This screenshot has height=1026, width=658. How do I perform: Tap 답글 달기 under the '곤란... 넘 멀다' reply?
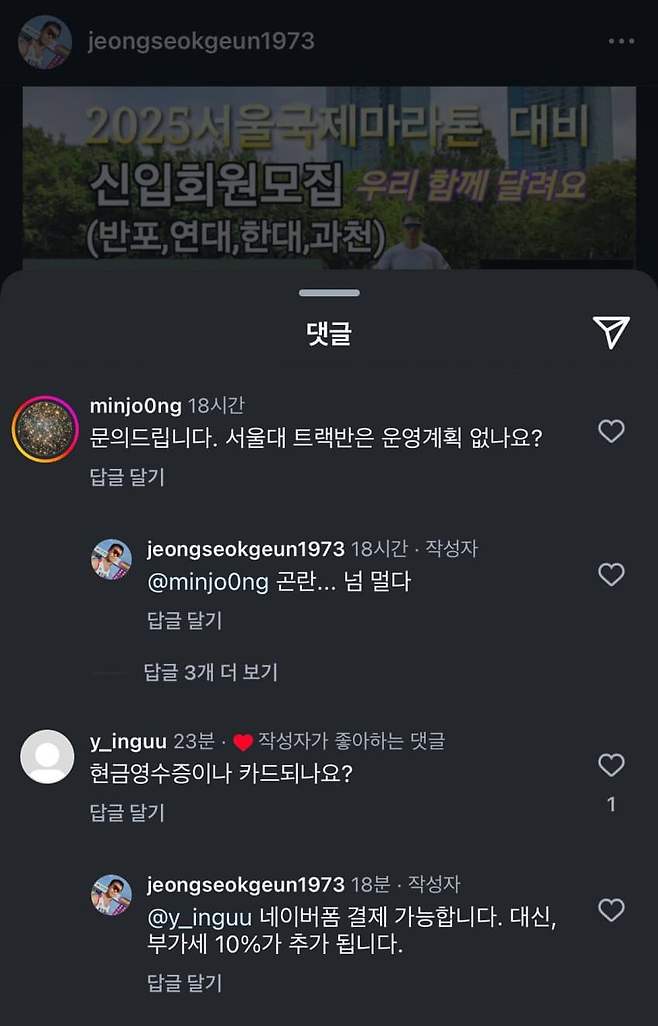pyautogui.click(x=184, y=620)
